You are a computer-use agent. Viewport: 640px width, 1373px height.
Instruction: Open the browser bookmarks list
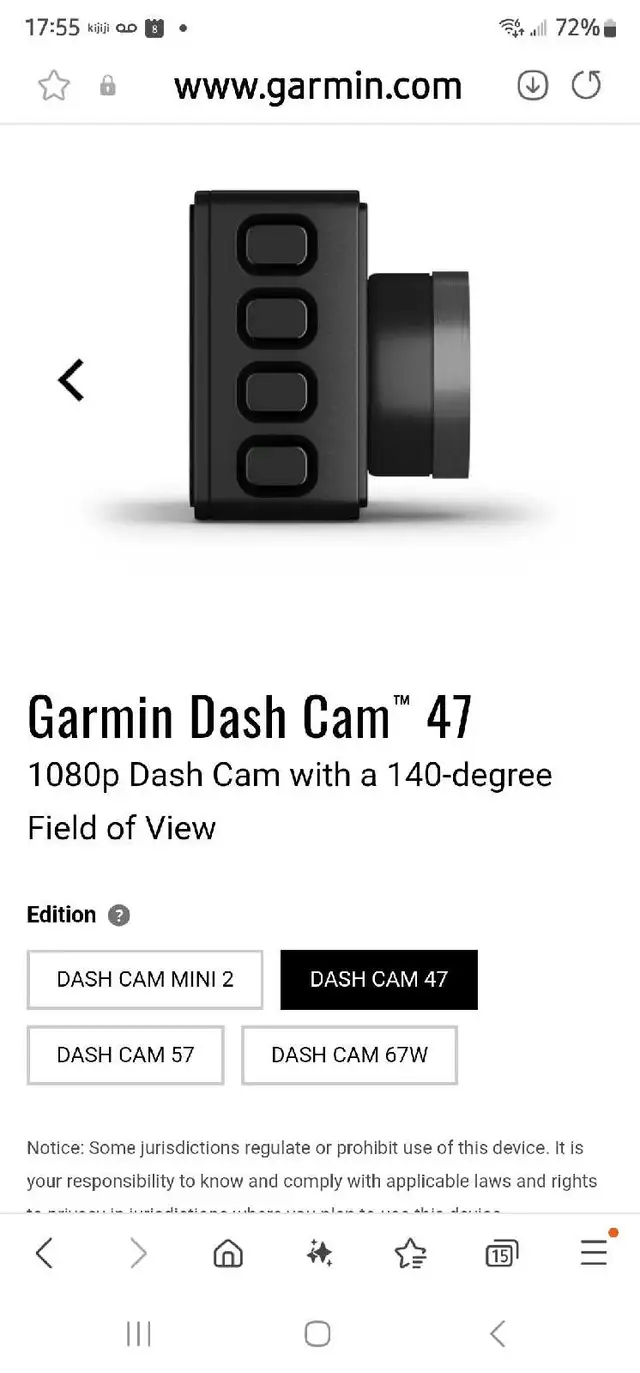point(410,1253)
